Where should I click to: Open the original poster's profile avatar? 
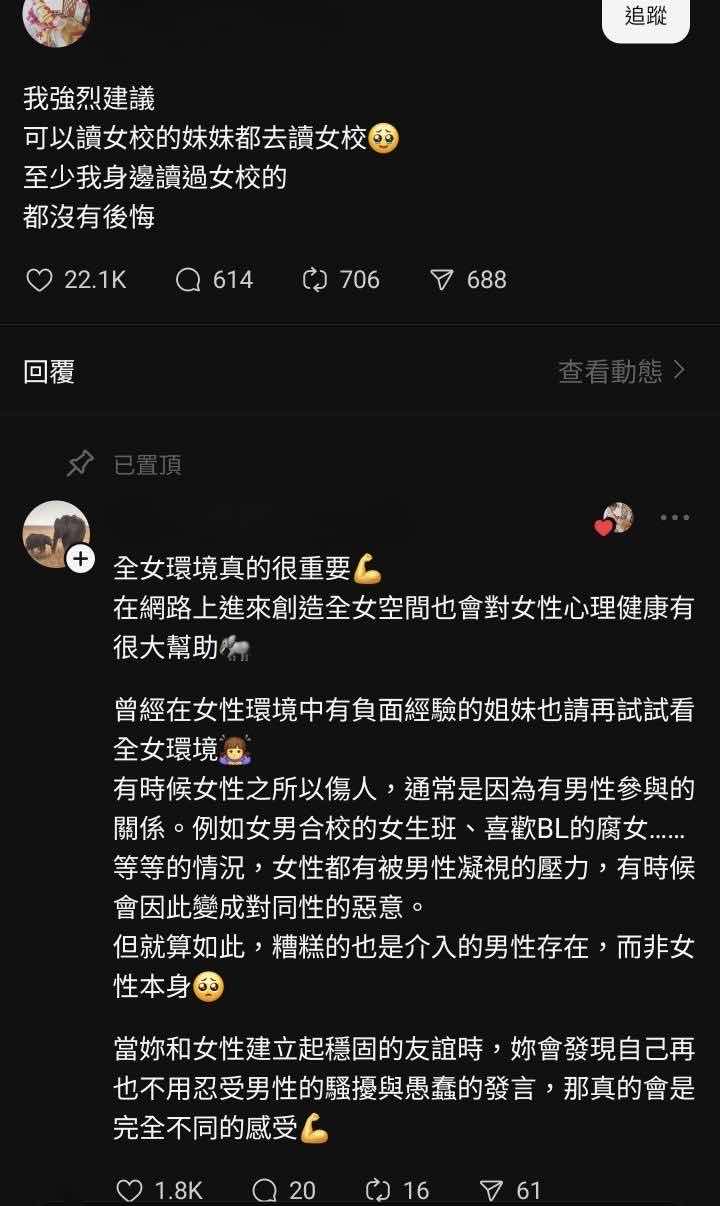(x=55, y=20)
